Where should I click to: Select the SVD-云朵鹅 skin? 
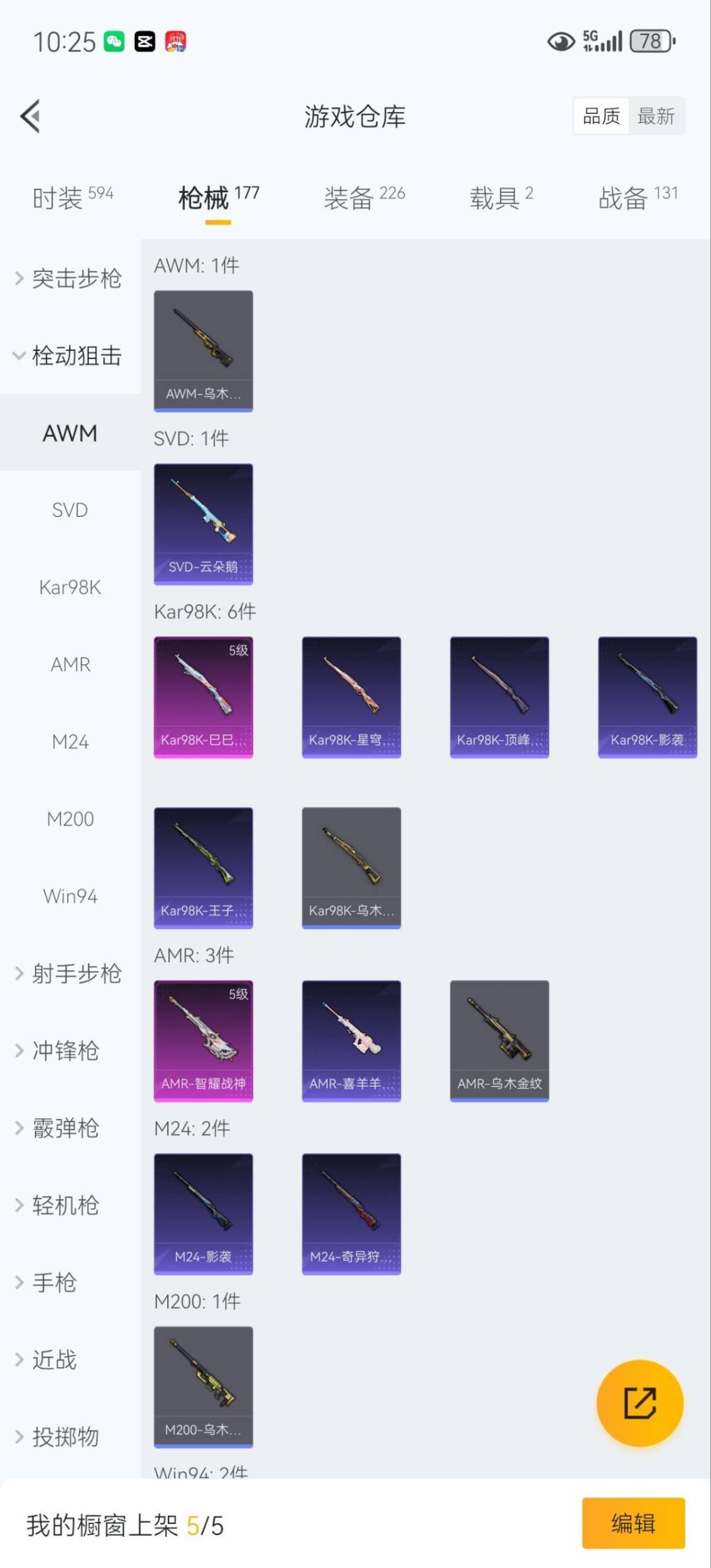pyautogui.click(x=203, y=524)
